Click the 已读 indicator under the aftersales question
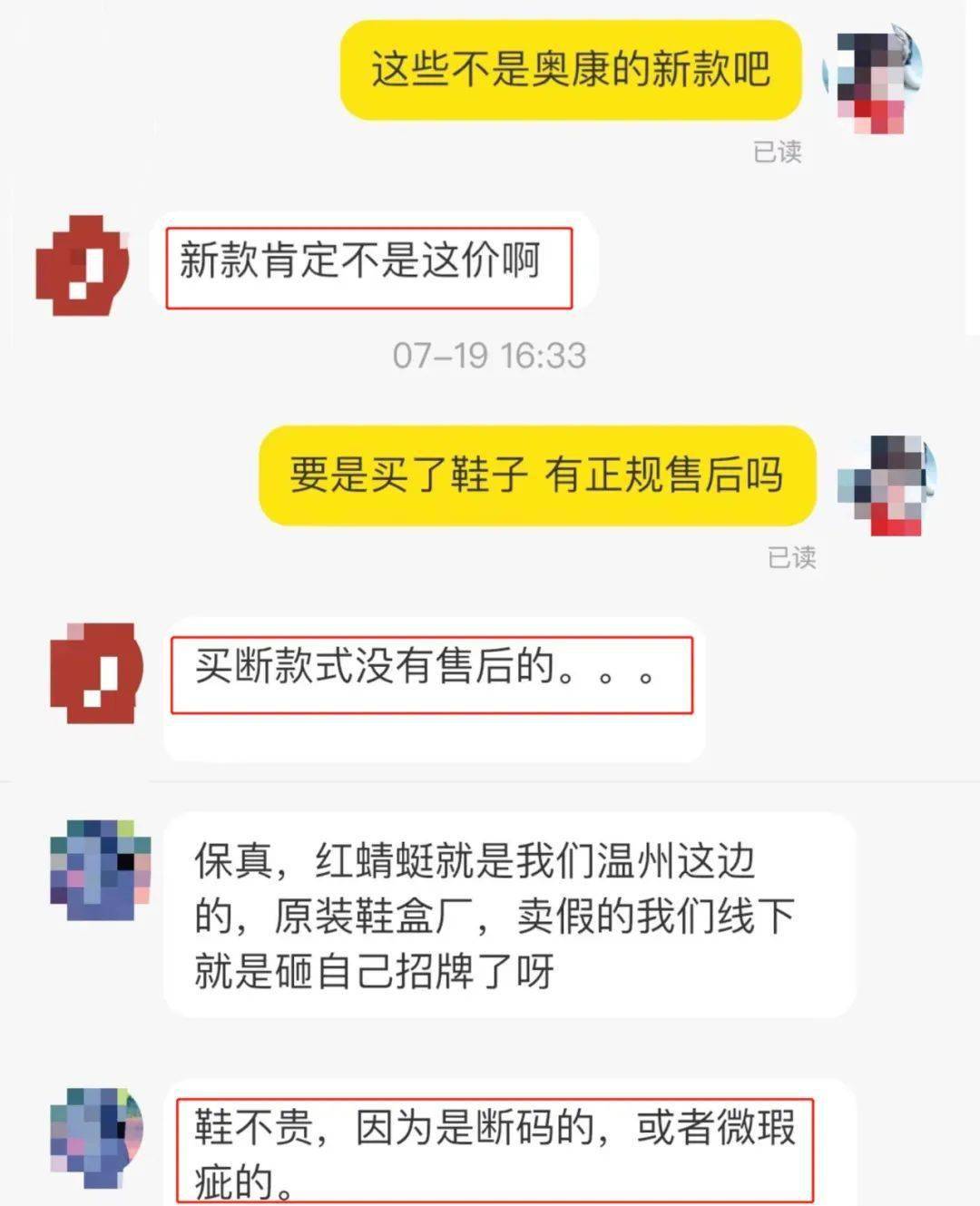 click(791, 559)
